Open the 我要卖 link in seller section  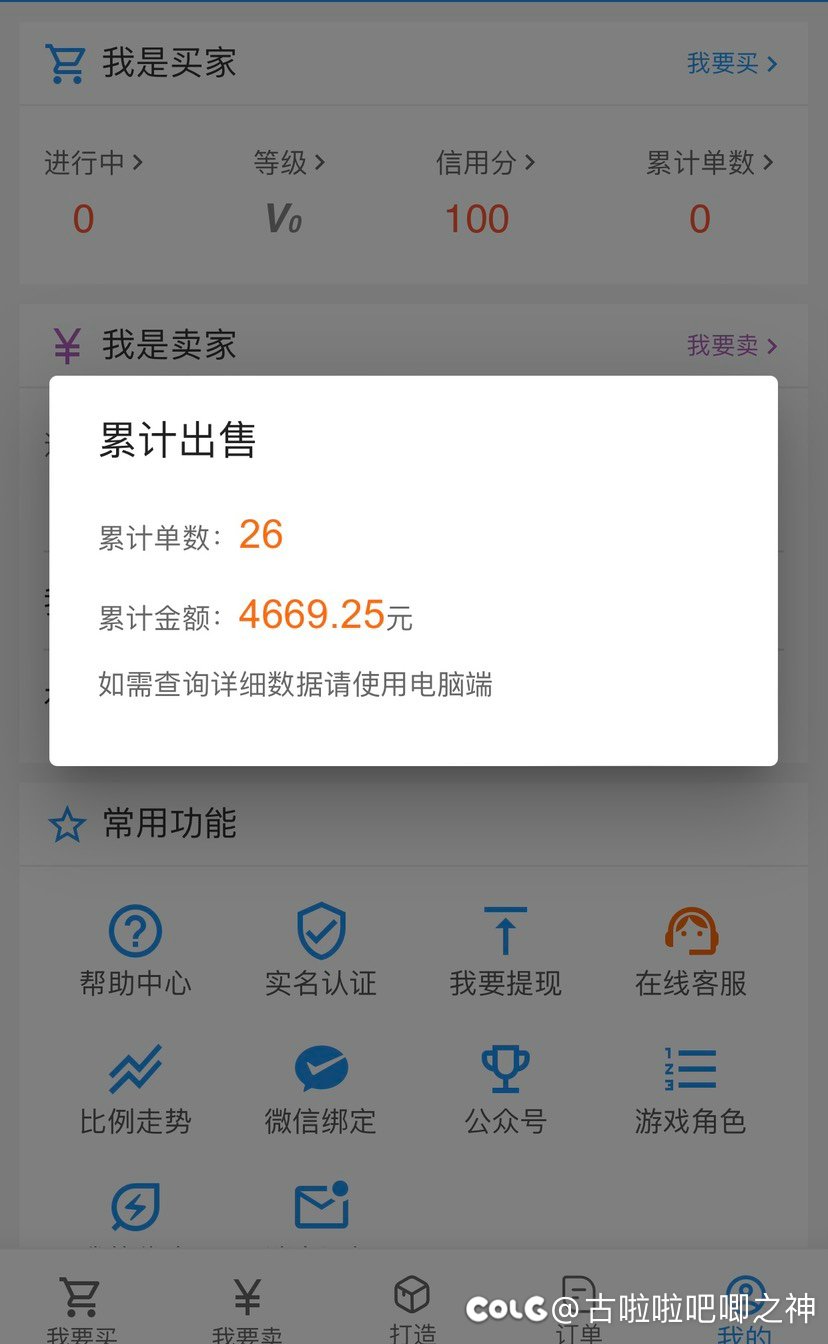[x=732, y=345]
